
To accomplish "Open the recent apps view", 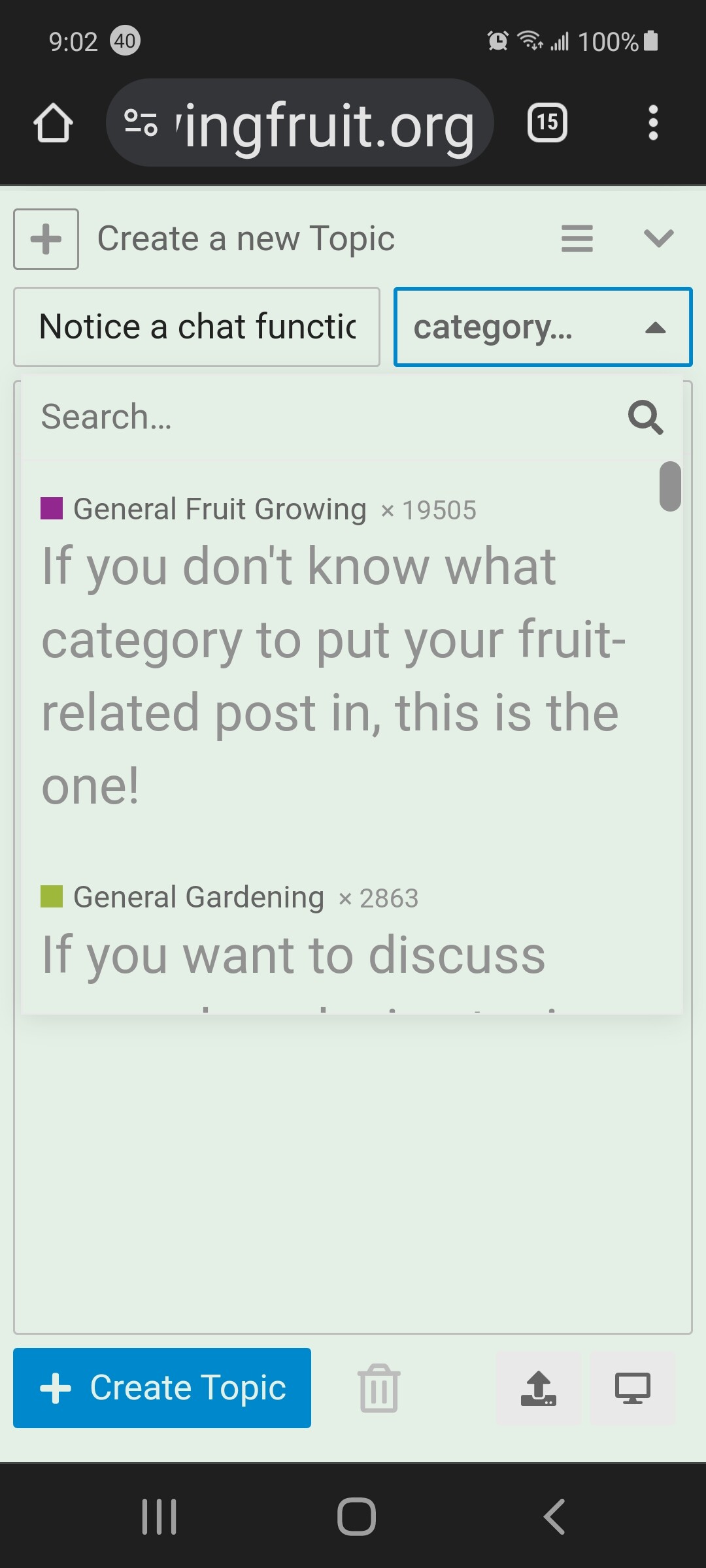I will (x=159, y=1516).
